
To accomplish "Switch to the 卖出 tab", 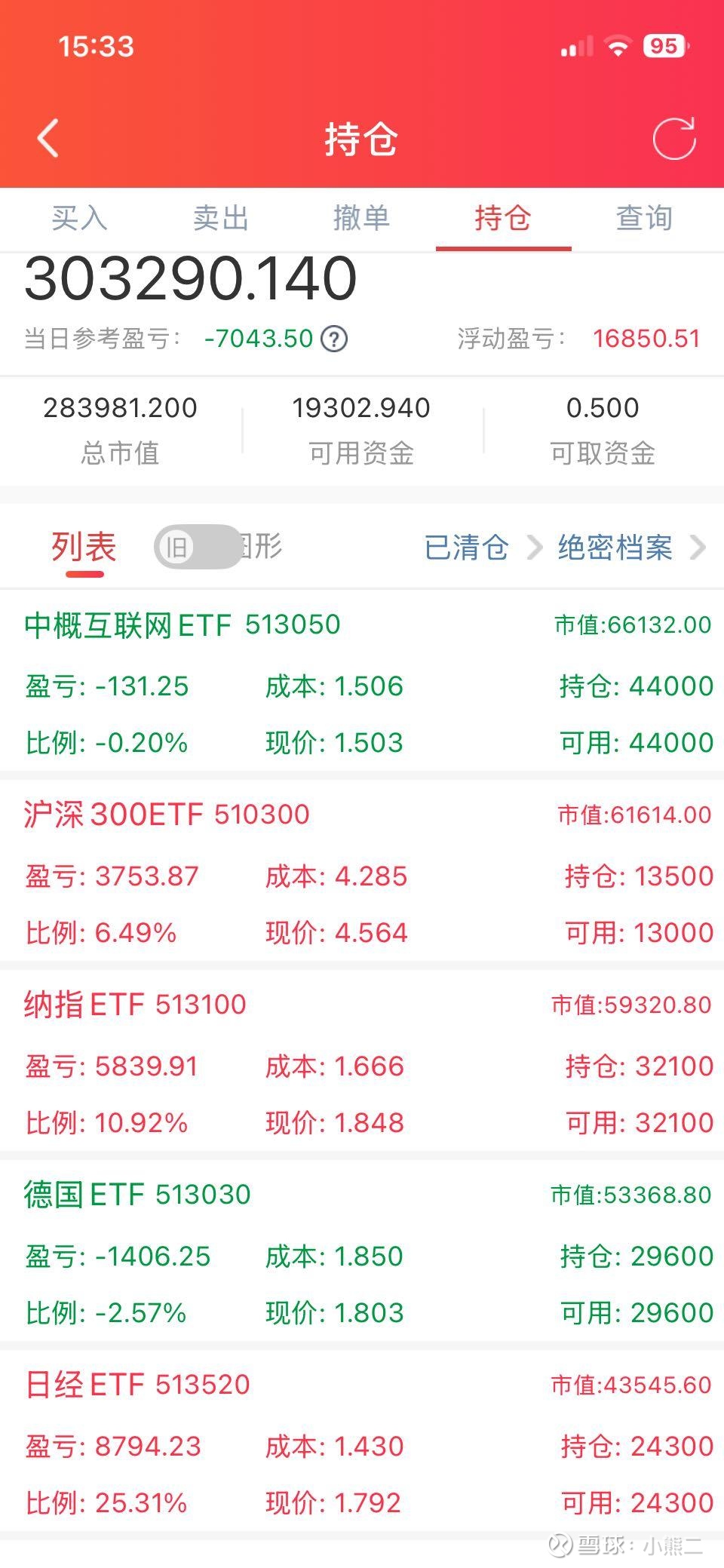I will [x=219, y=219].
